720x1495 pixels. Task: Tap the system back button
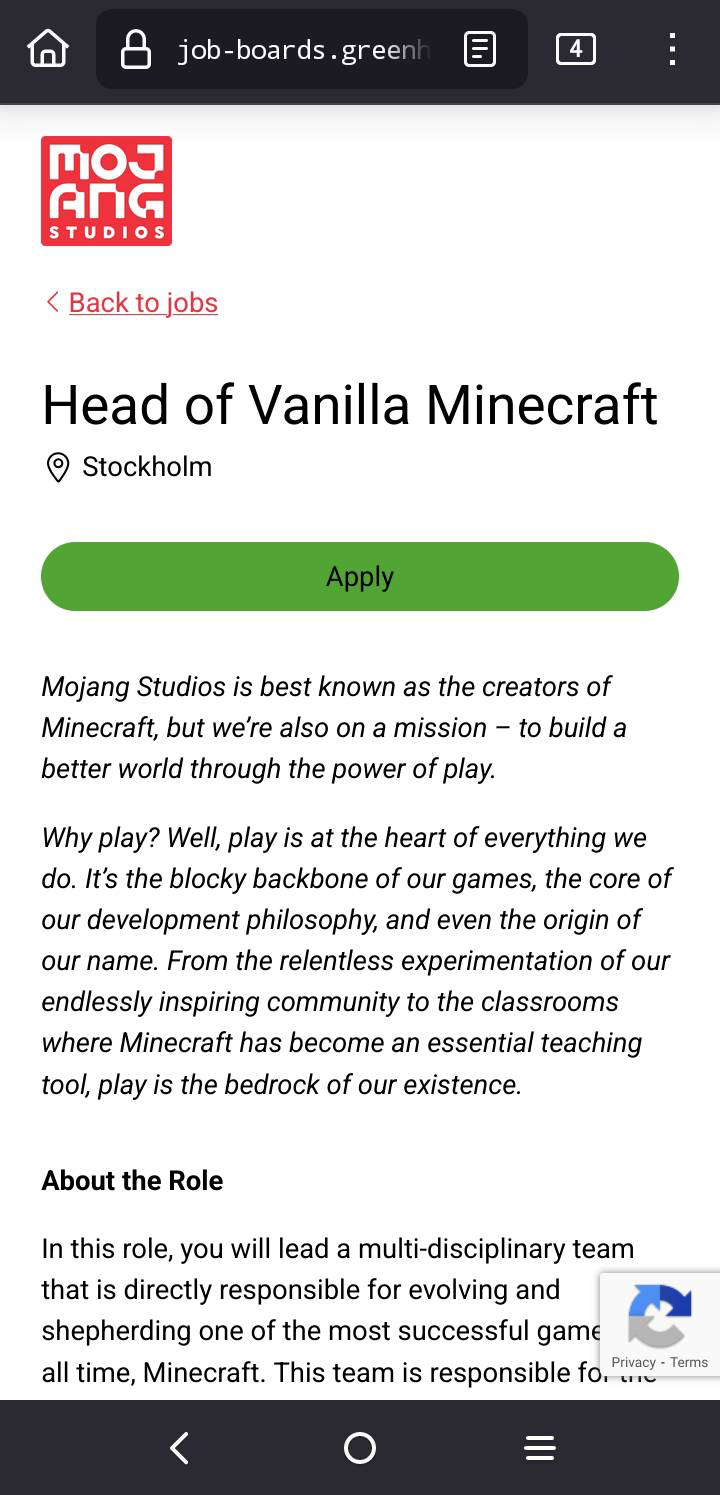point(180,1448)
